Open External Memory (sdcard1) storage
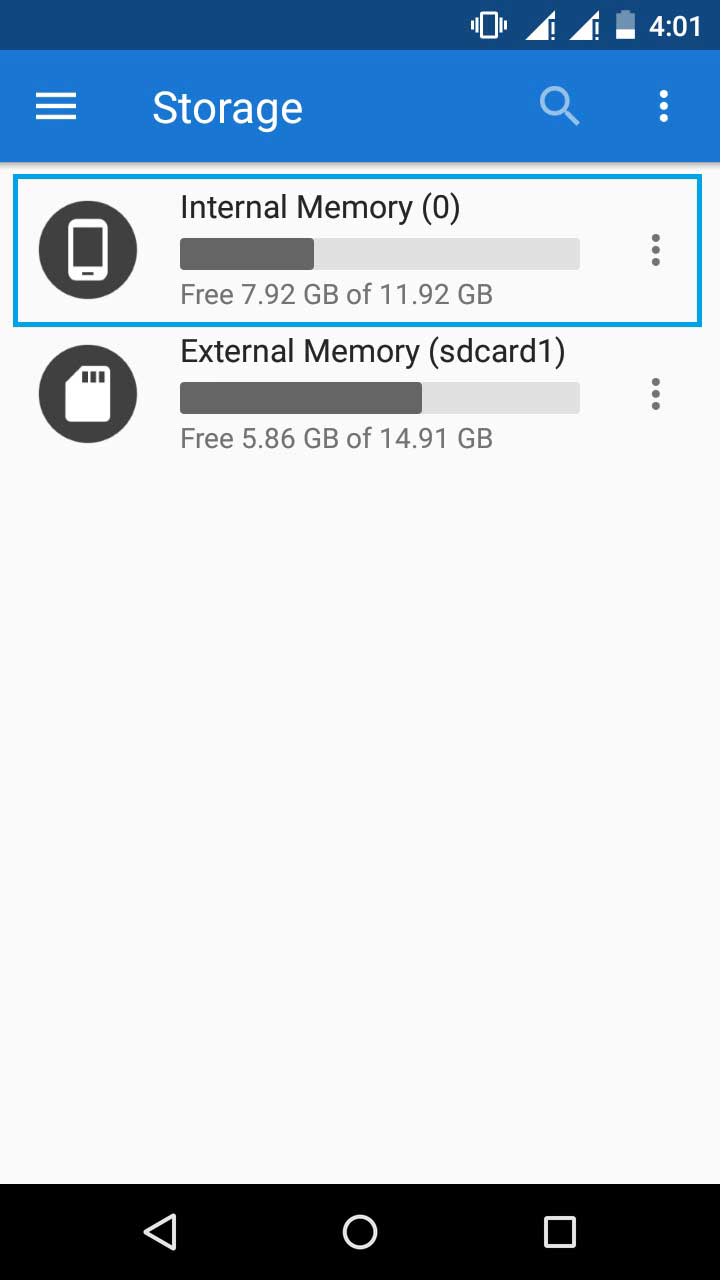Screen dimensions: 721x1280 click(x=357, y=394)
